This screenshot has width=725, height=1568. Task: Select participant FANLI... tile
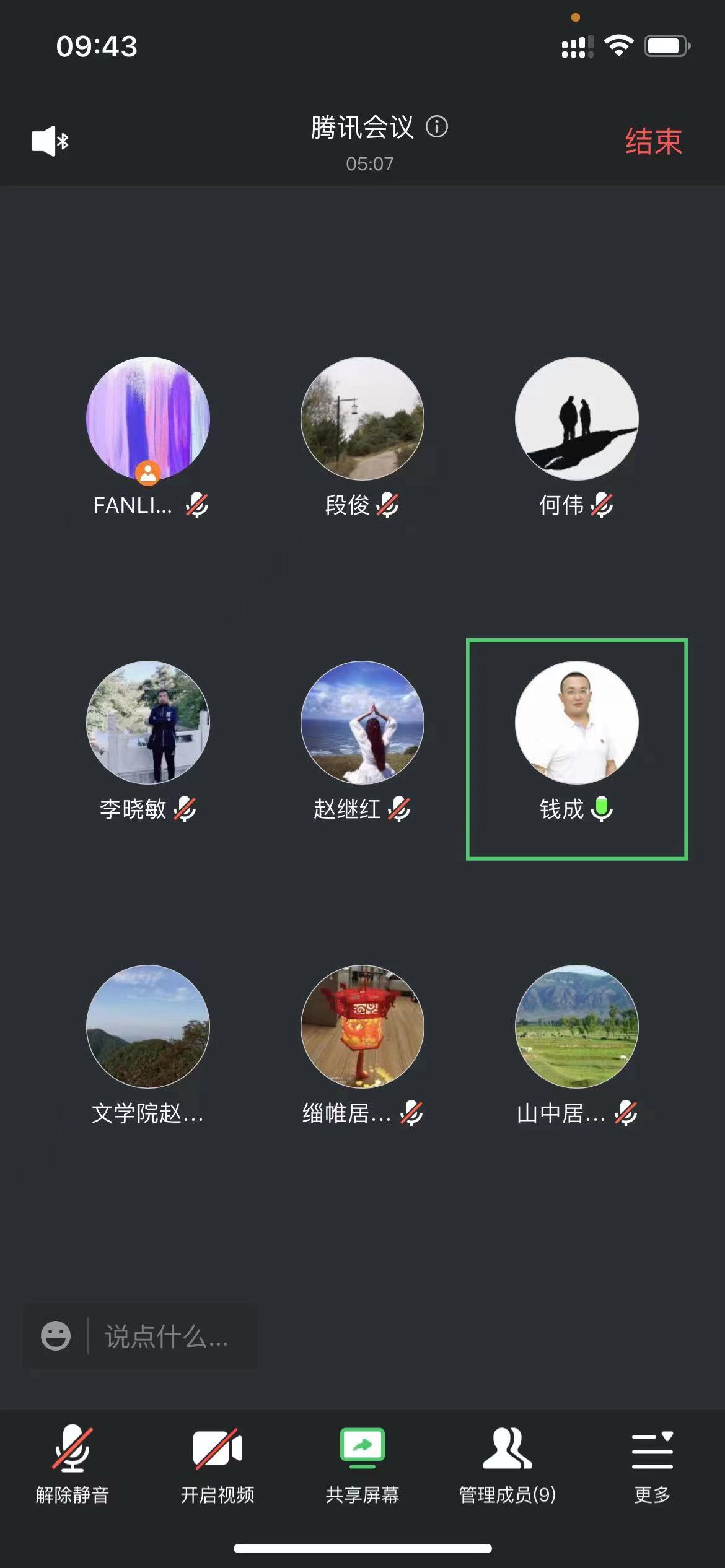(x=147, y=419)
